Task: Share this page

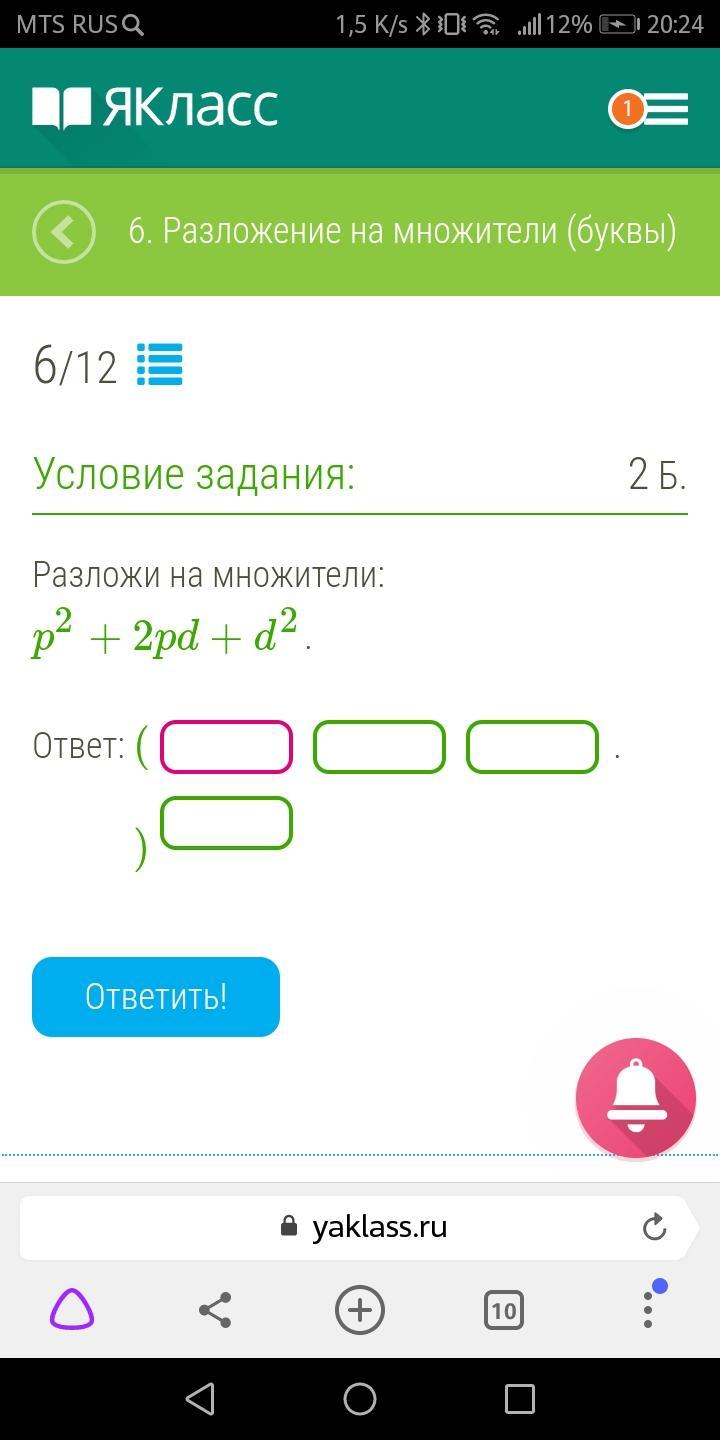Action: 215,1310
